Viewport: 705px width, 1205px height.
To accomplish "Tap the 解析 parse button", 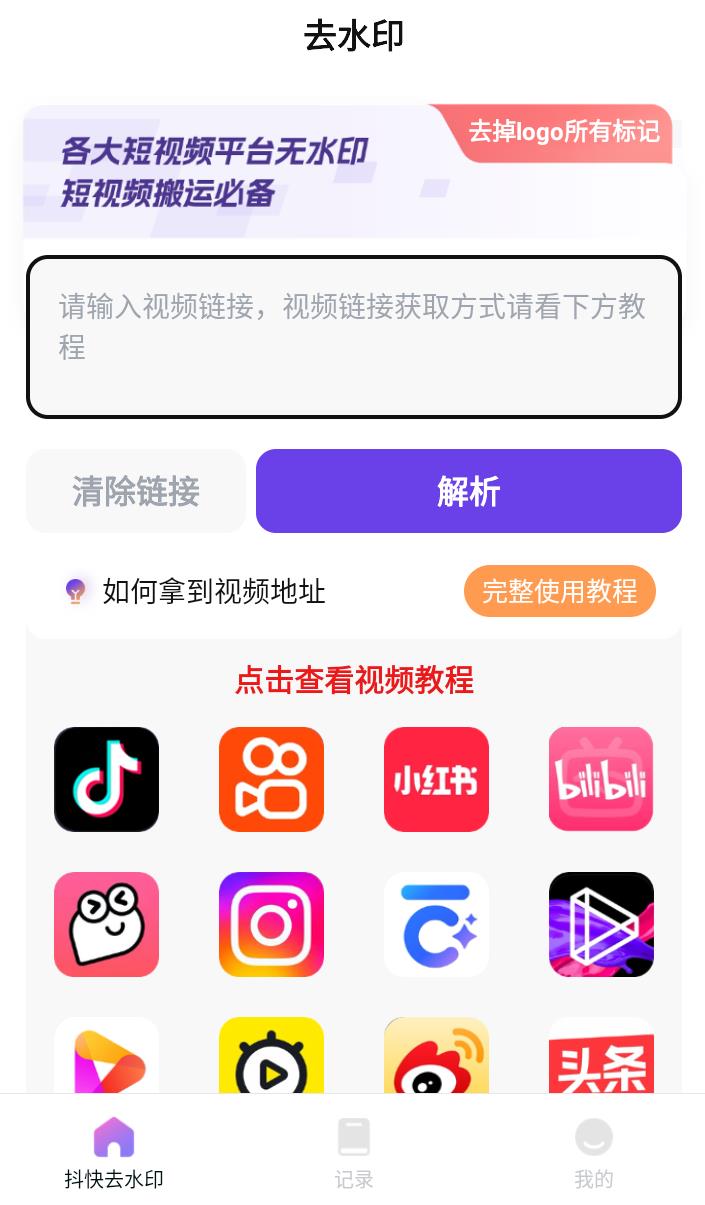I will (x=468, y=491).
